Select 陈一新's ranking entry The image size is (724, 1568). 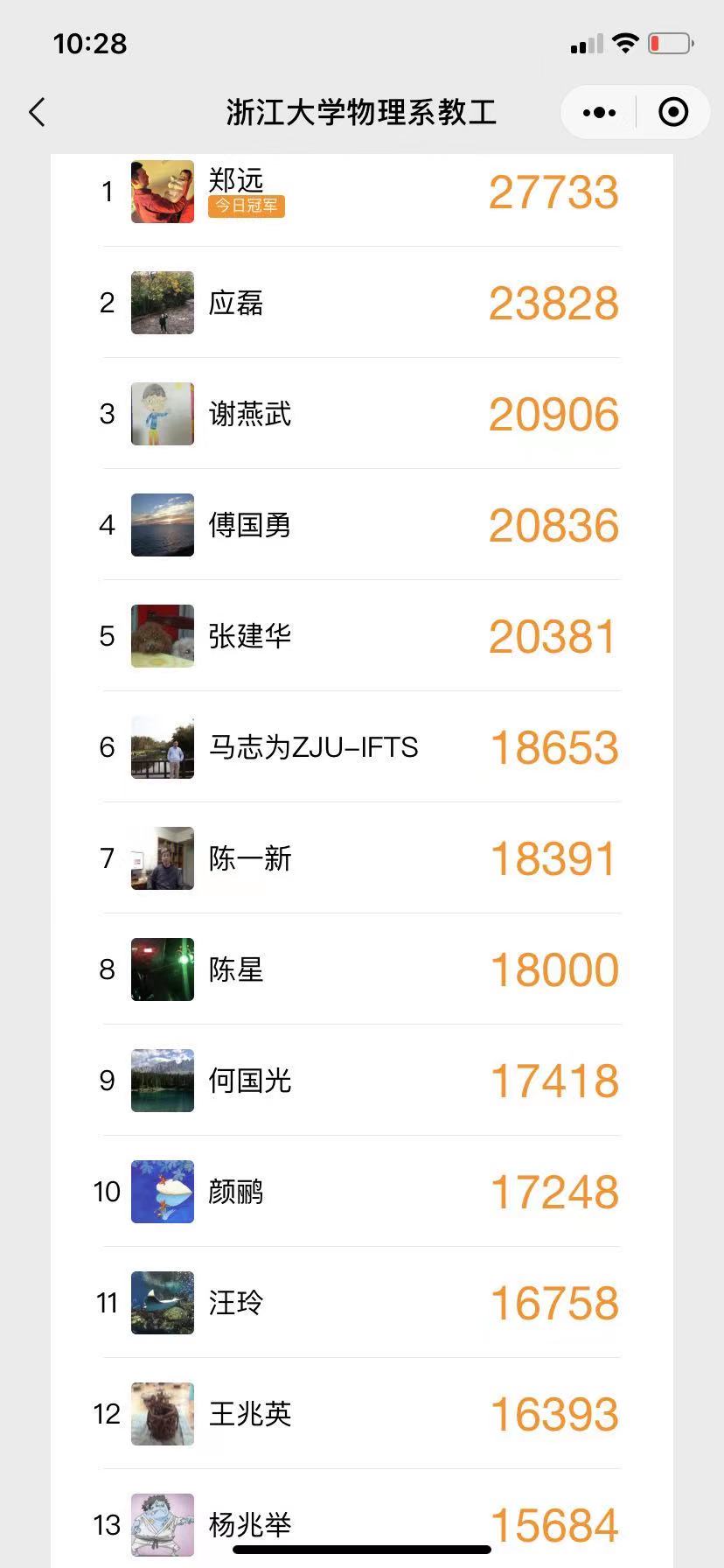pyautogui.click(x=361, y=858)
